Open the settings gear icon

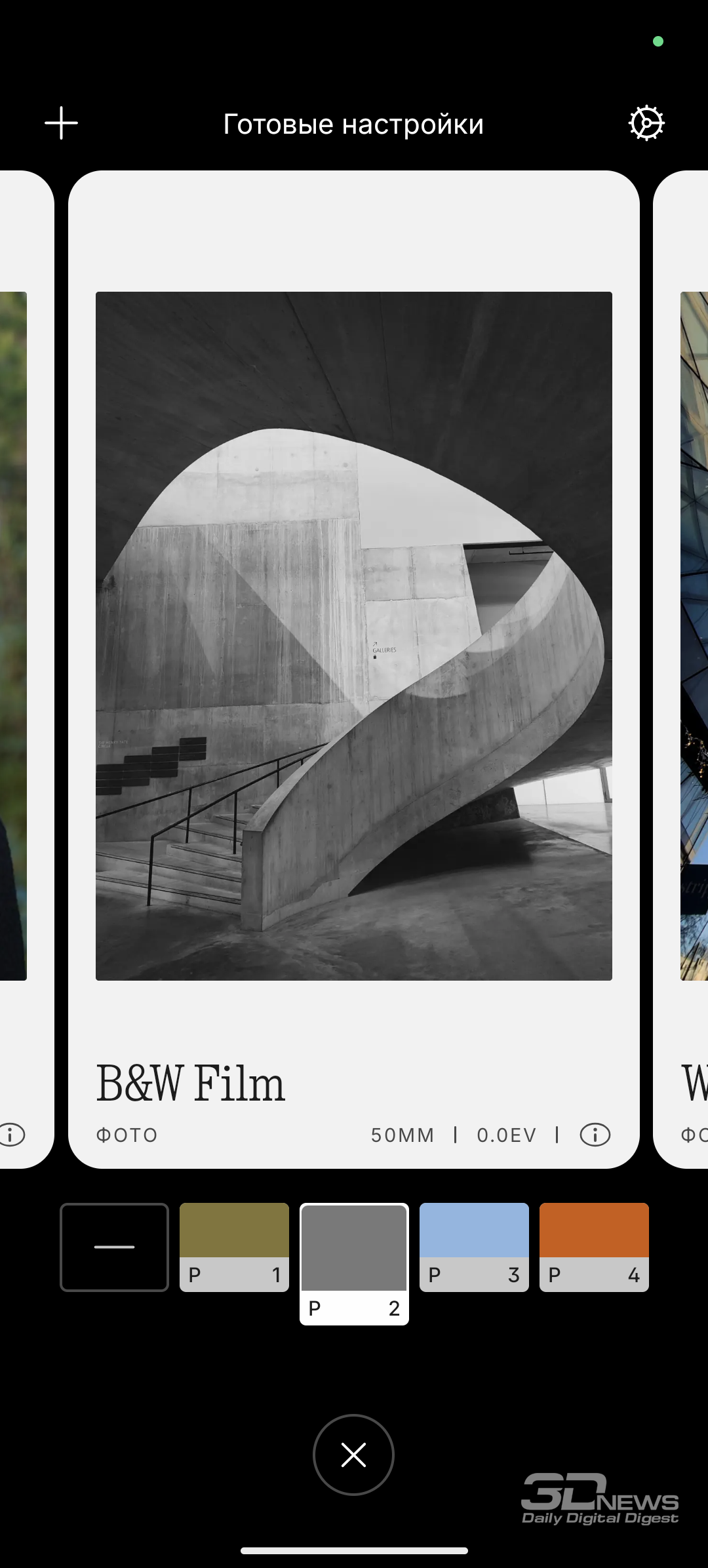click(x=646, y=123)
